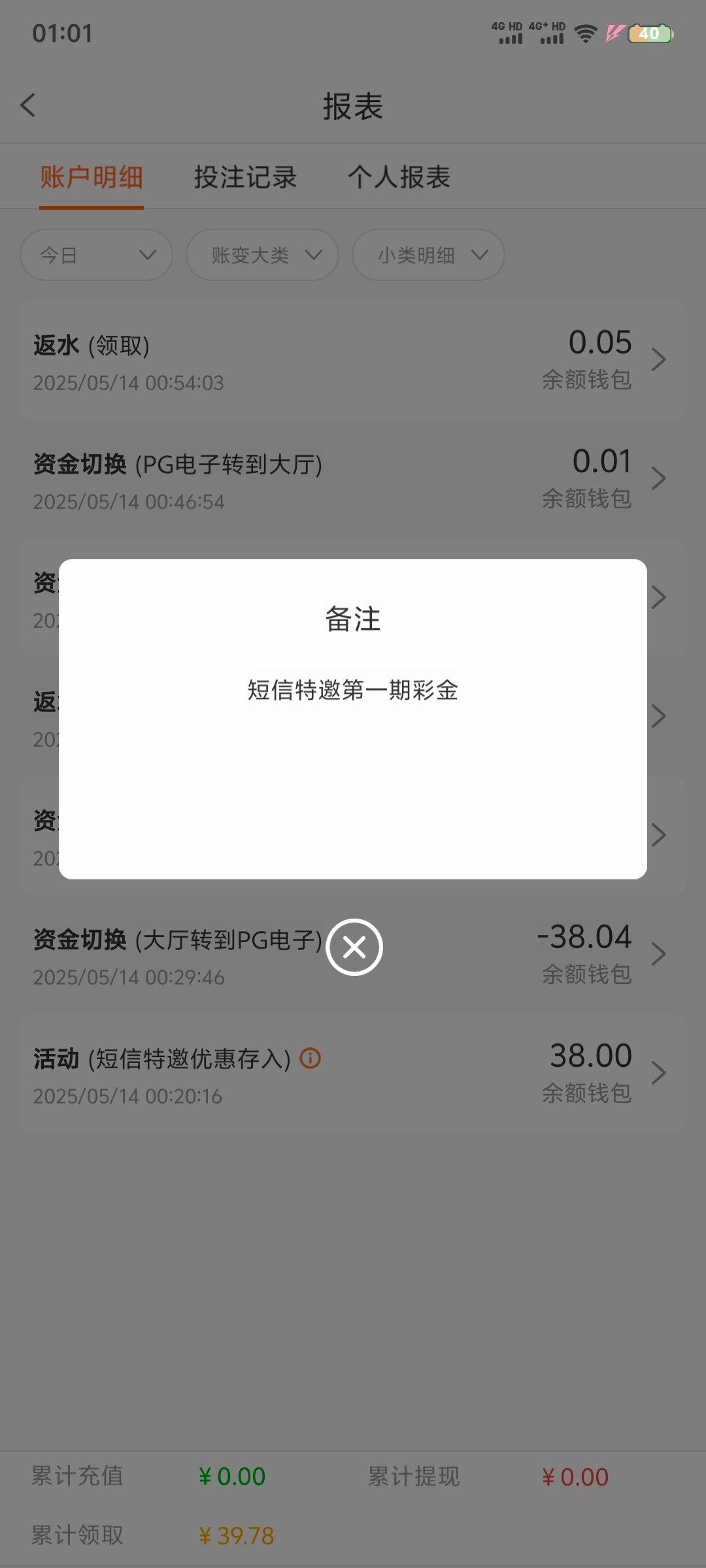Select the 账户明细 tab
Image resolution: width=706 pixels, height=1568 pixels.
92,177
